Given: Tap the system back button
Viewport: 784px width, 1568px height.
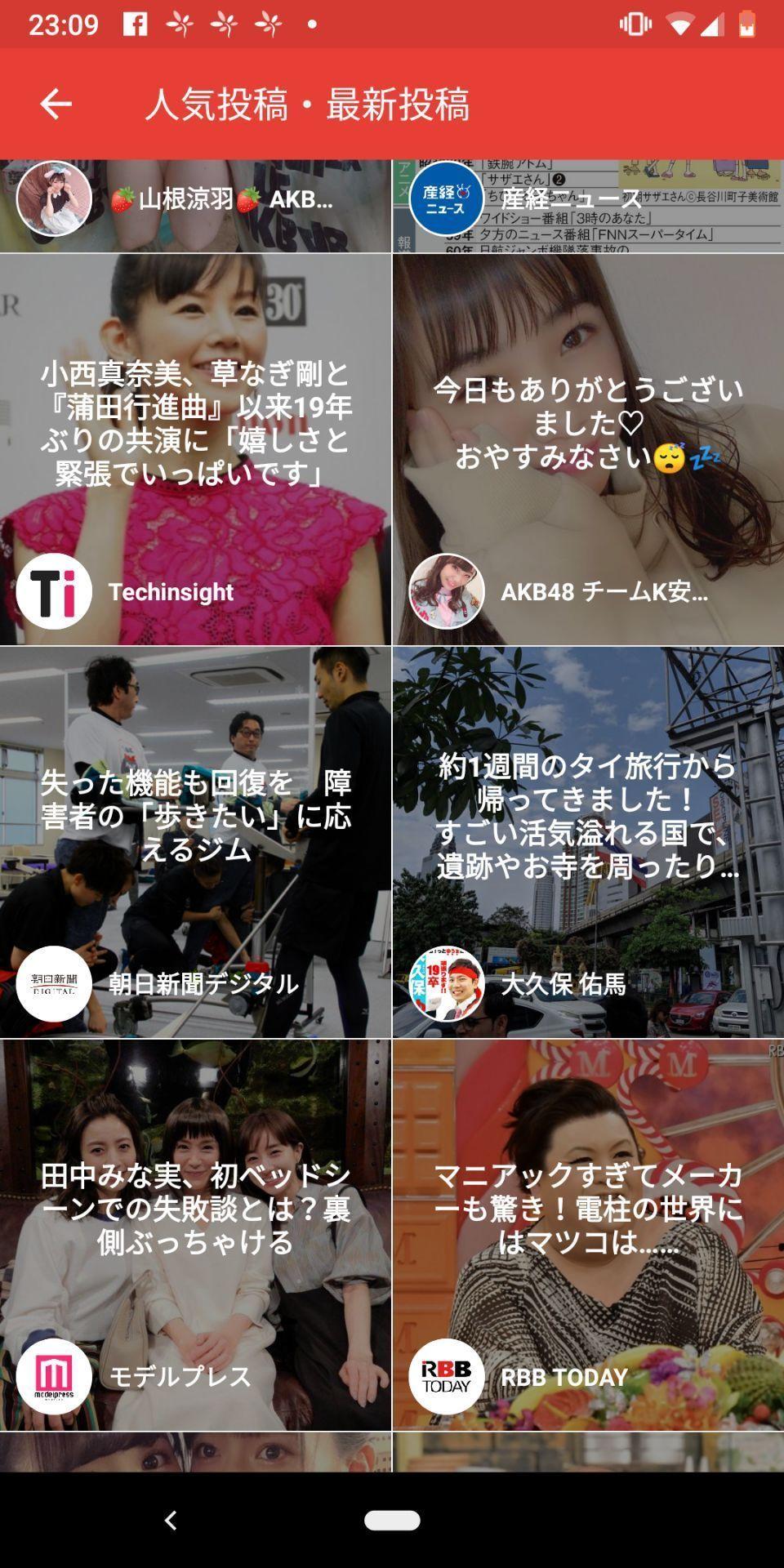Looking at the screenshot, I should point(171,1520).
